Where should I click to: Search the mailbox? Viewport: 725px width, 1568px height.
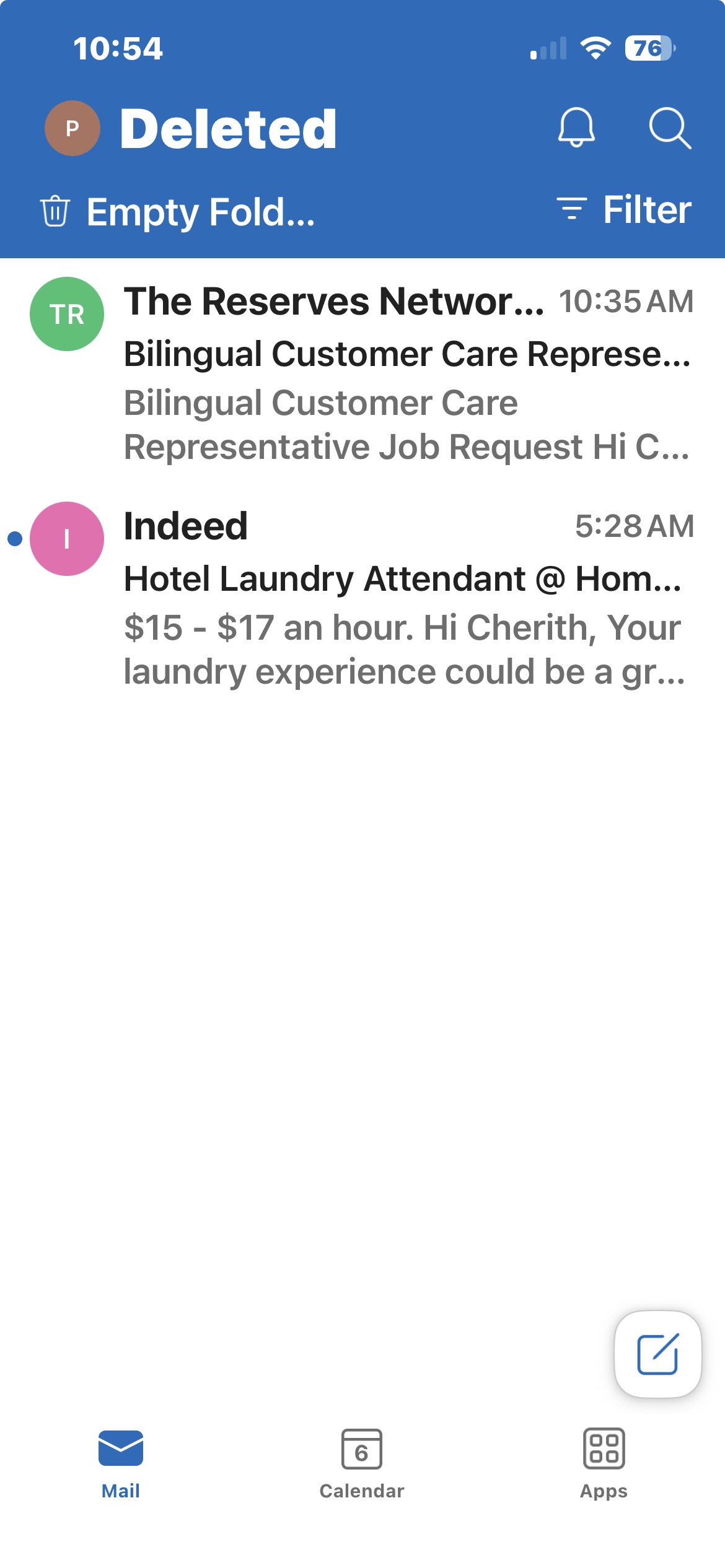tap(669, 128)
